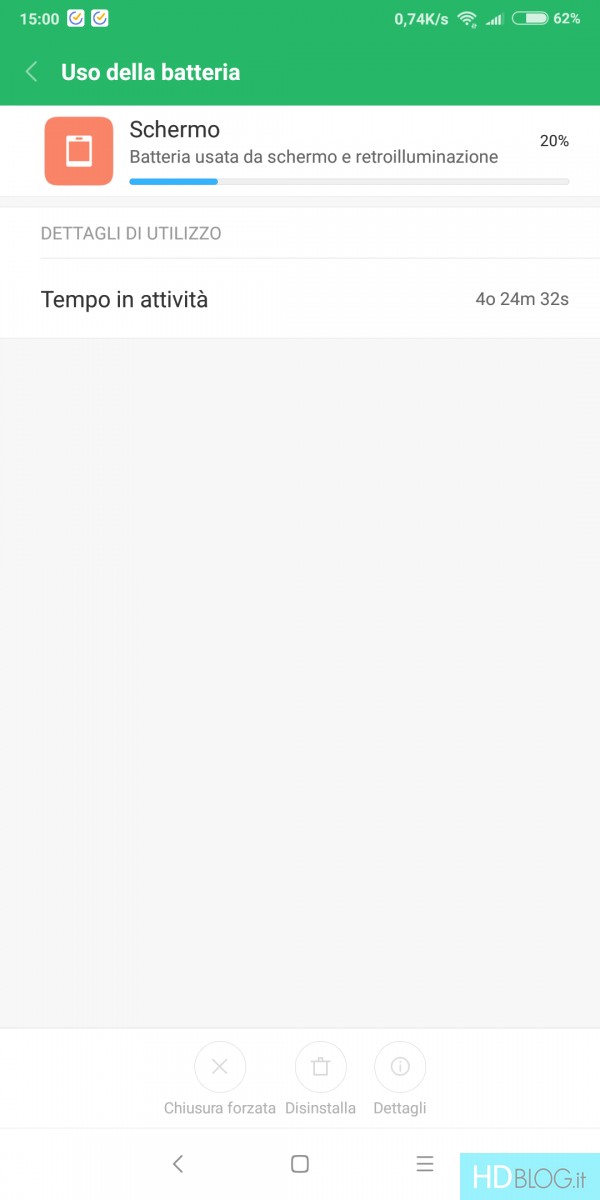Screen dimensions: 600x1200
Task: Open the recent apps menu button
Action: [x=425, y=1163]
